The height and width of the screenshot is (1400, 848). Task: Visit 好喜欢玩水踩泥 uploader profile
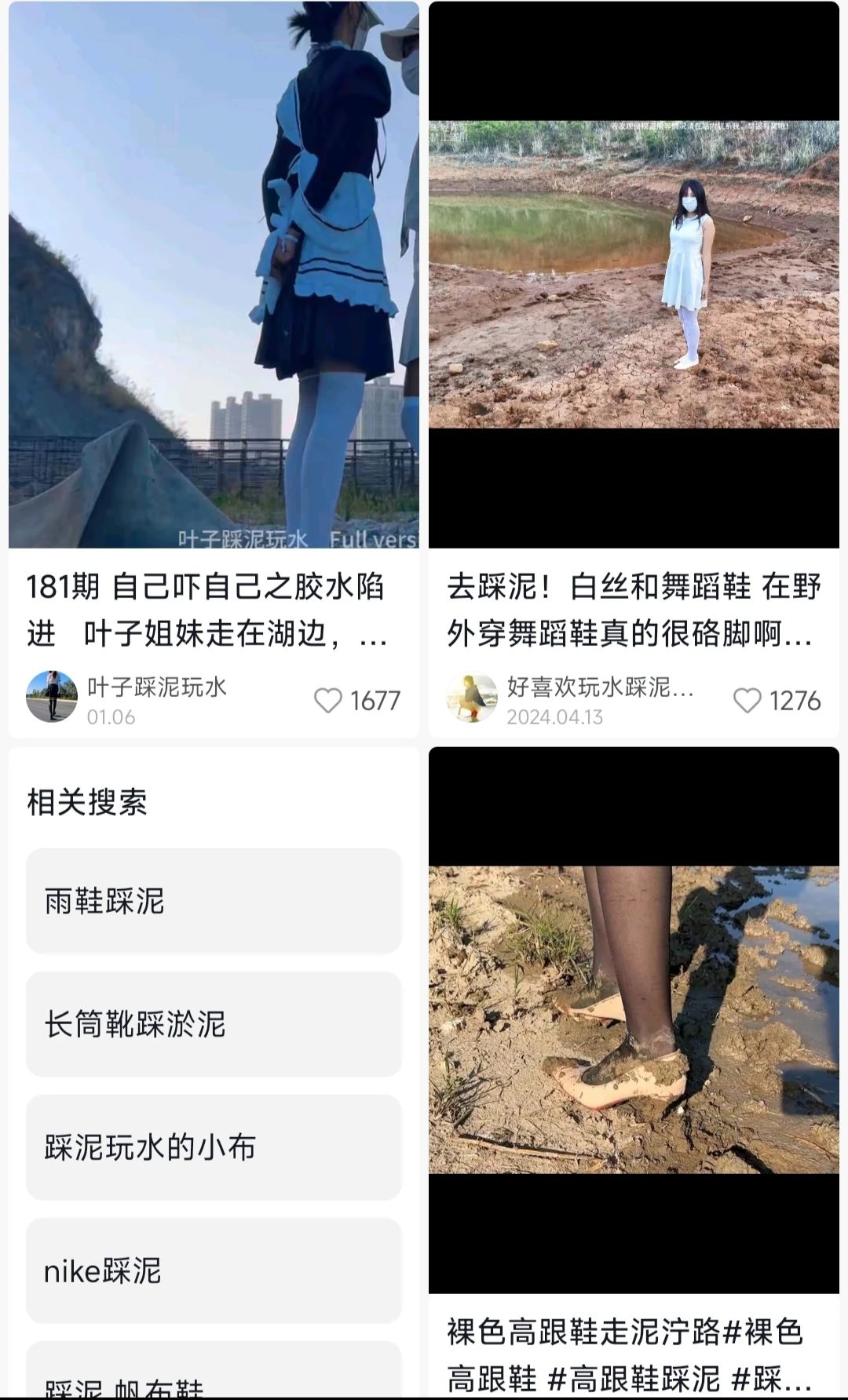tap(472, 696)
